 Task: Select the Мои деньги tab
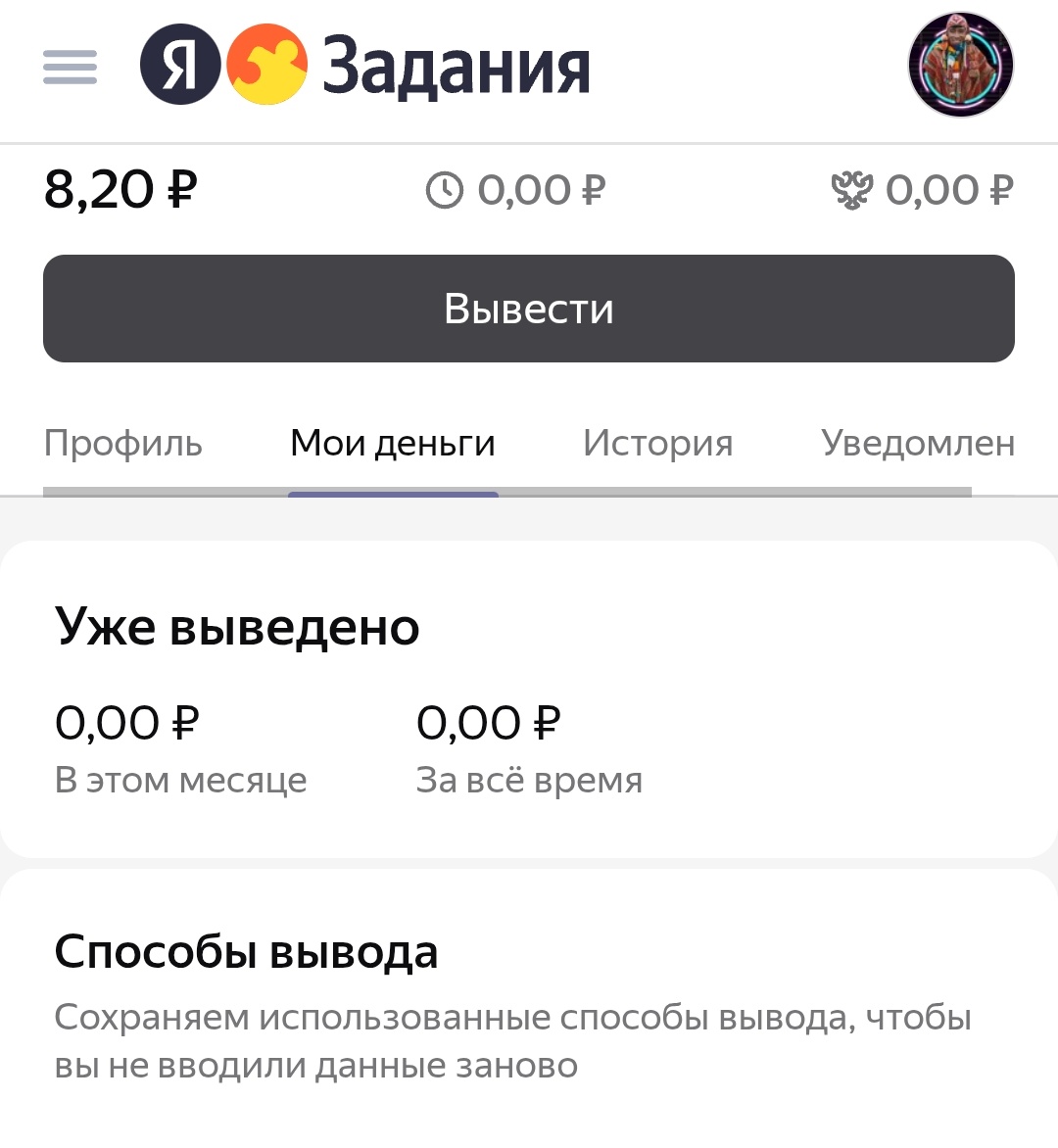(393, 444)
